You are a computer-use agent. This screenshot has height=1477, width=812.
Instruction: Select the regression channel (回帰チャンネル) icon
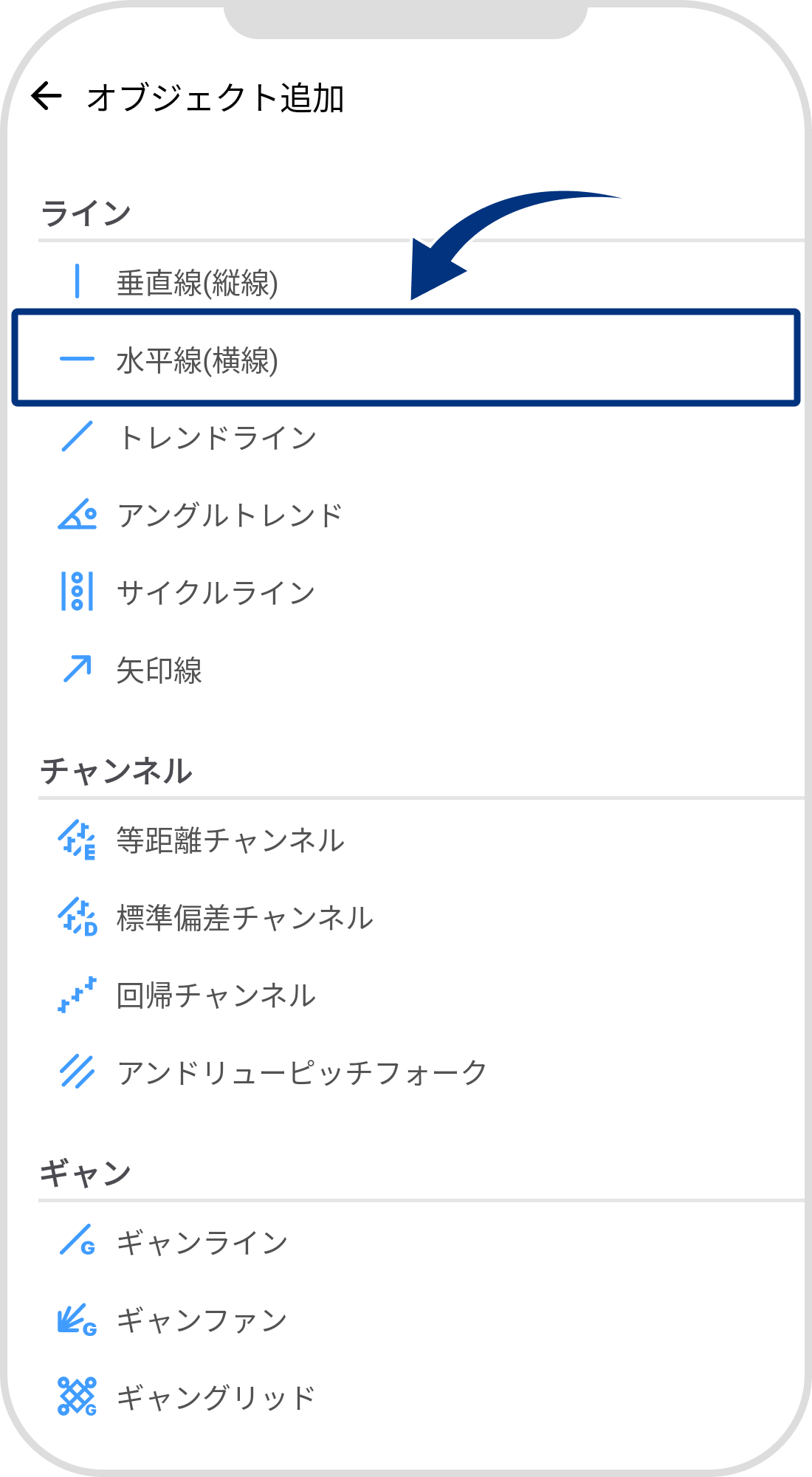tap(78, 995)
